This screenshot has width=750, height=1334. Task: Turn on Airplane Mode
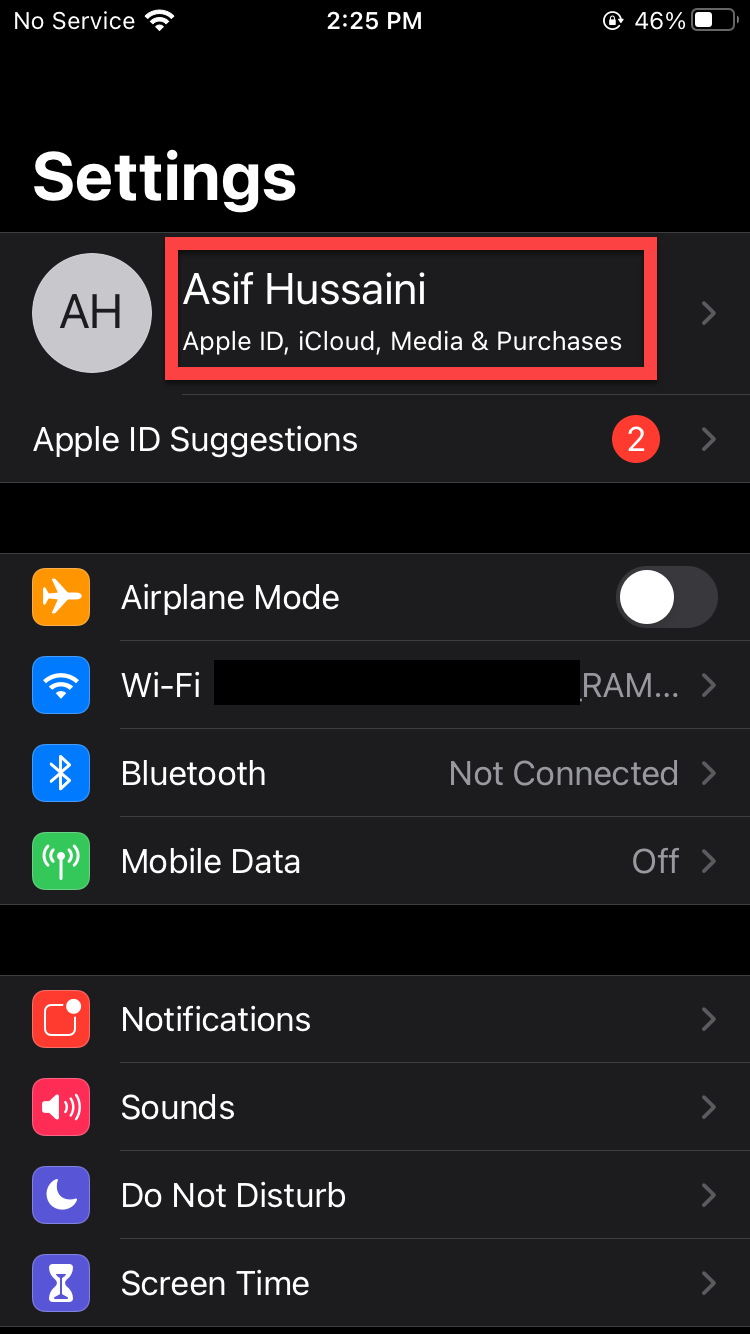(x=666, y=598)
